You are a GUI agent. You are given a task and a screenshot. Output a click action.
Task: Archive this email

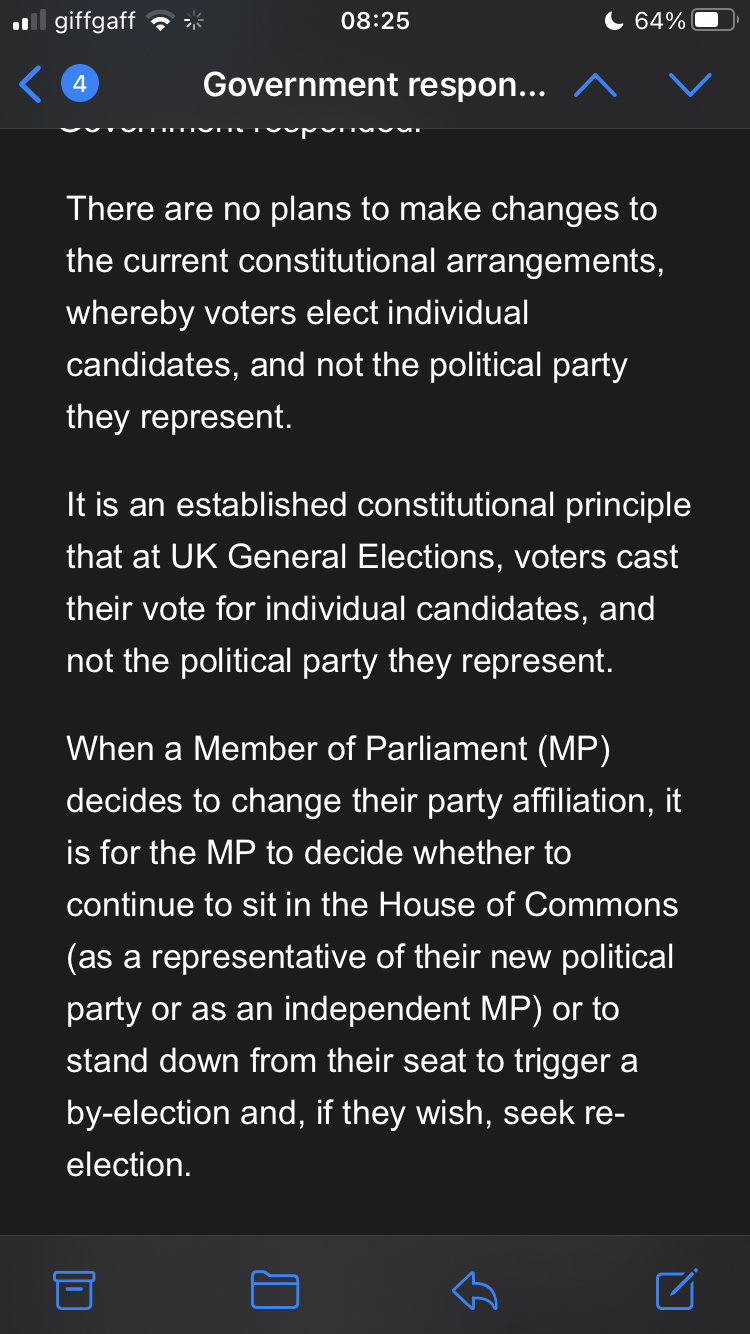pyautogui.click(x=74, y=1290)
